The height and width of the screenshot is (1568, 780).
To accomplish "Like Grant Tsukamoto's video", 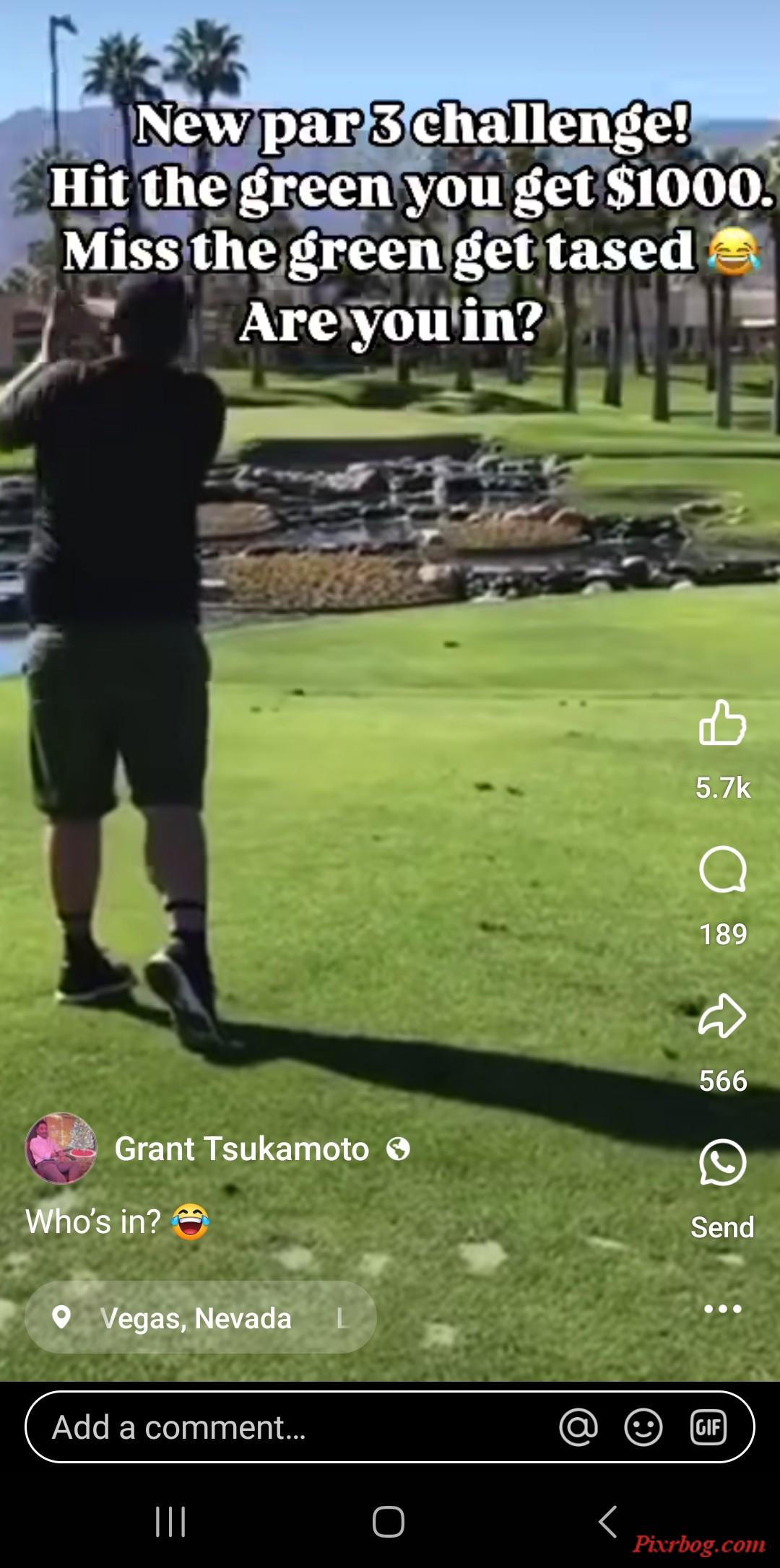I will pos(722,723).
